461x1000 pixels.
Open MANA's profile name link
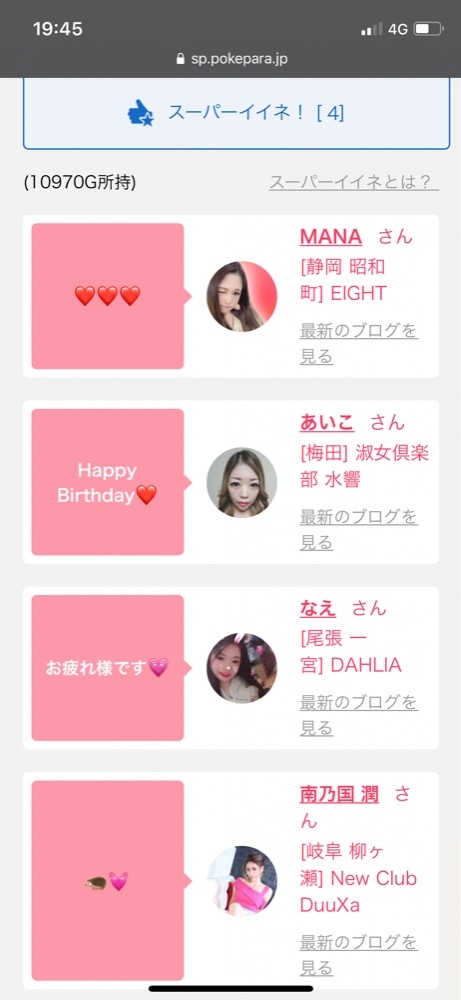[331, 237]
